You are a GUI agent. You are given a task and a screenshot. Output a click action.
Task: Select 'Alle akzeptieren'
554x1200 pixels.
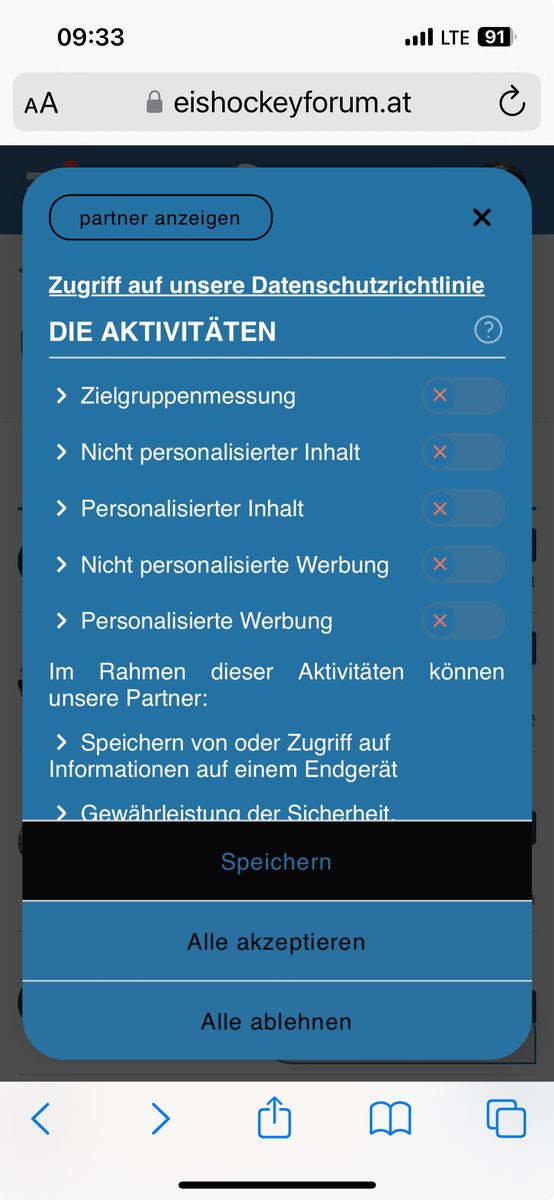pyautogui.click(x=277, y=941)
